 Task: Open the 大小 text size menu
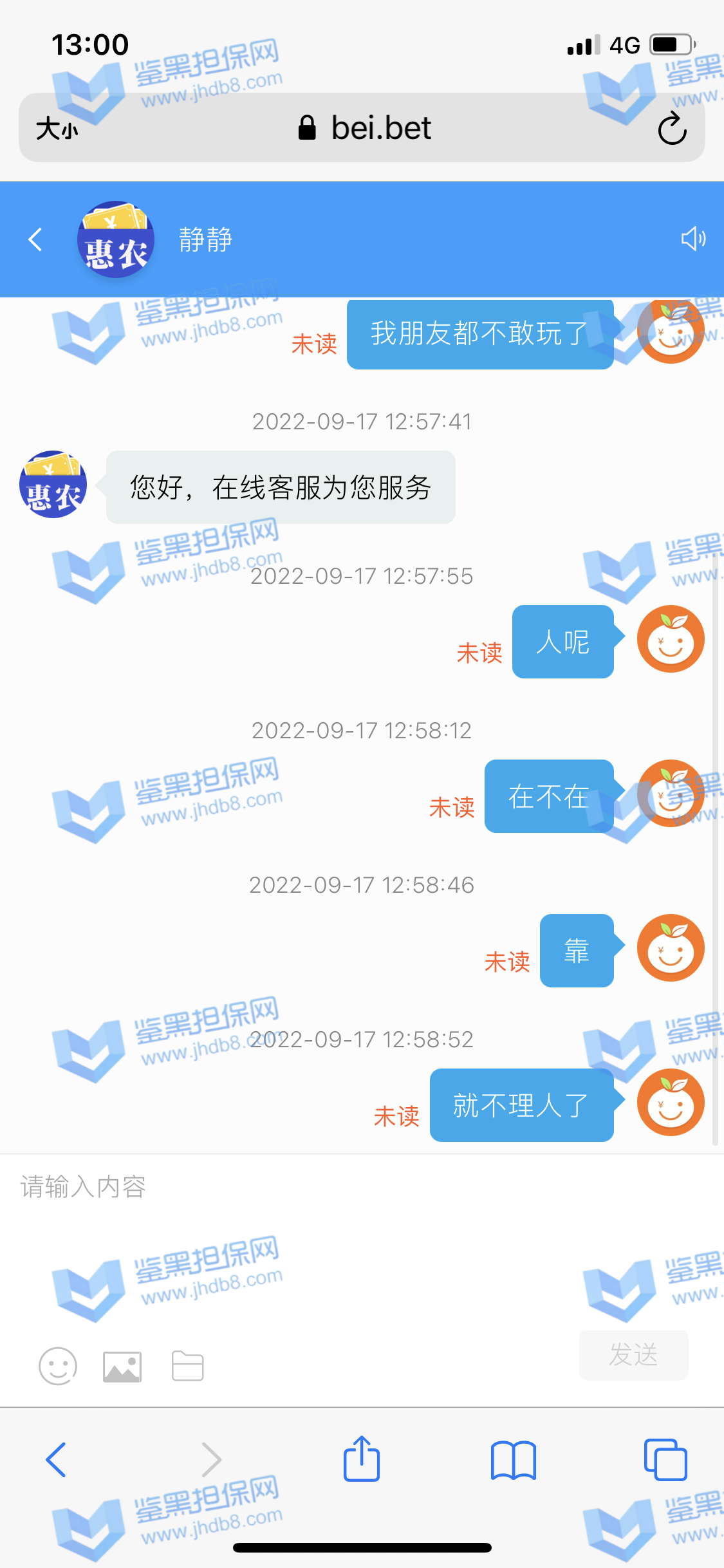(57, 128)
